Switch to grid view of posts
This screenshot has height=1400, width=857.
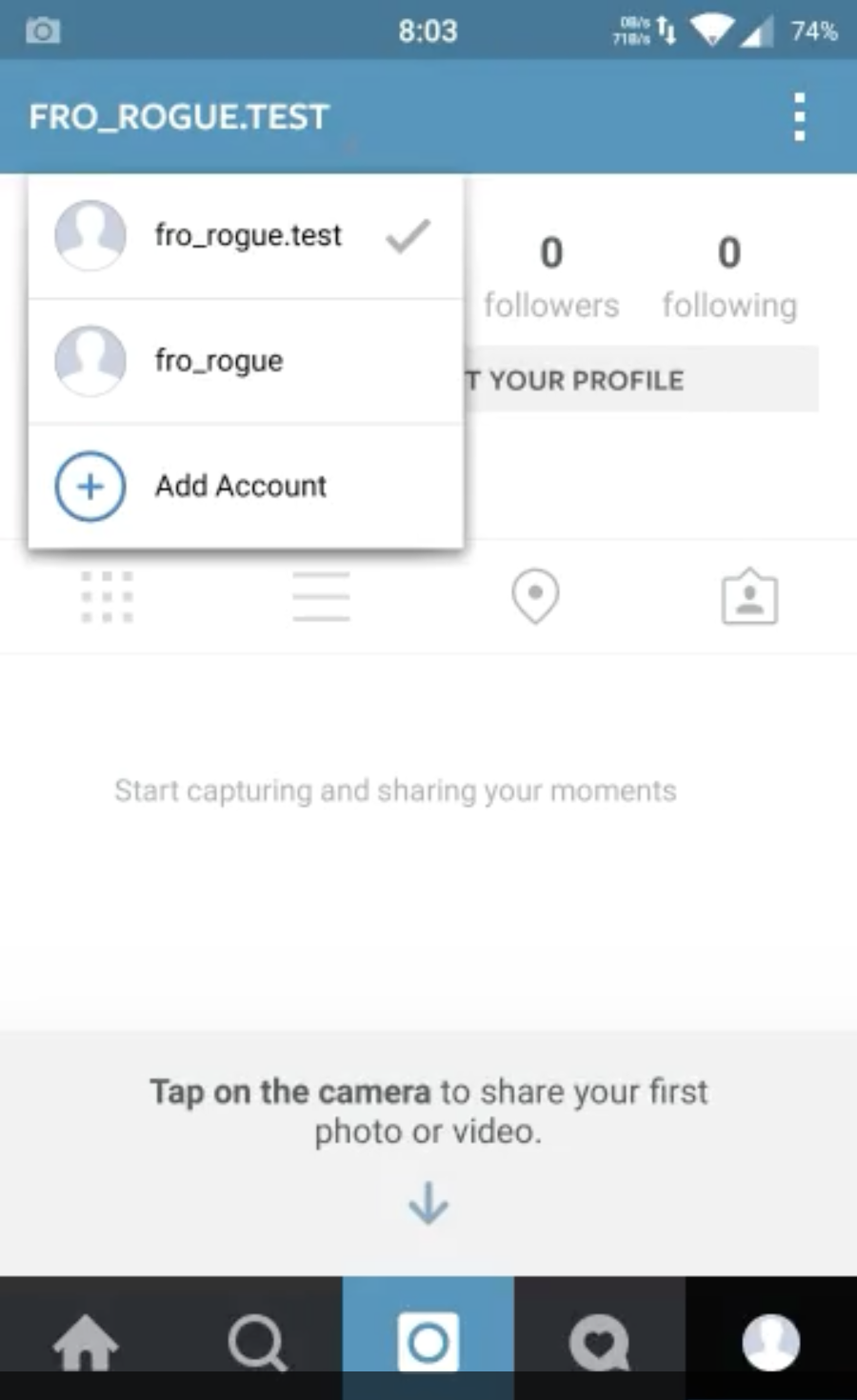[107, 597]
